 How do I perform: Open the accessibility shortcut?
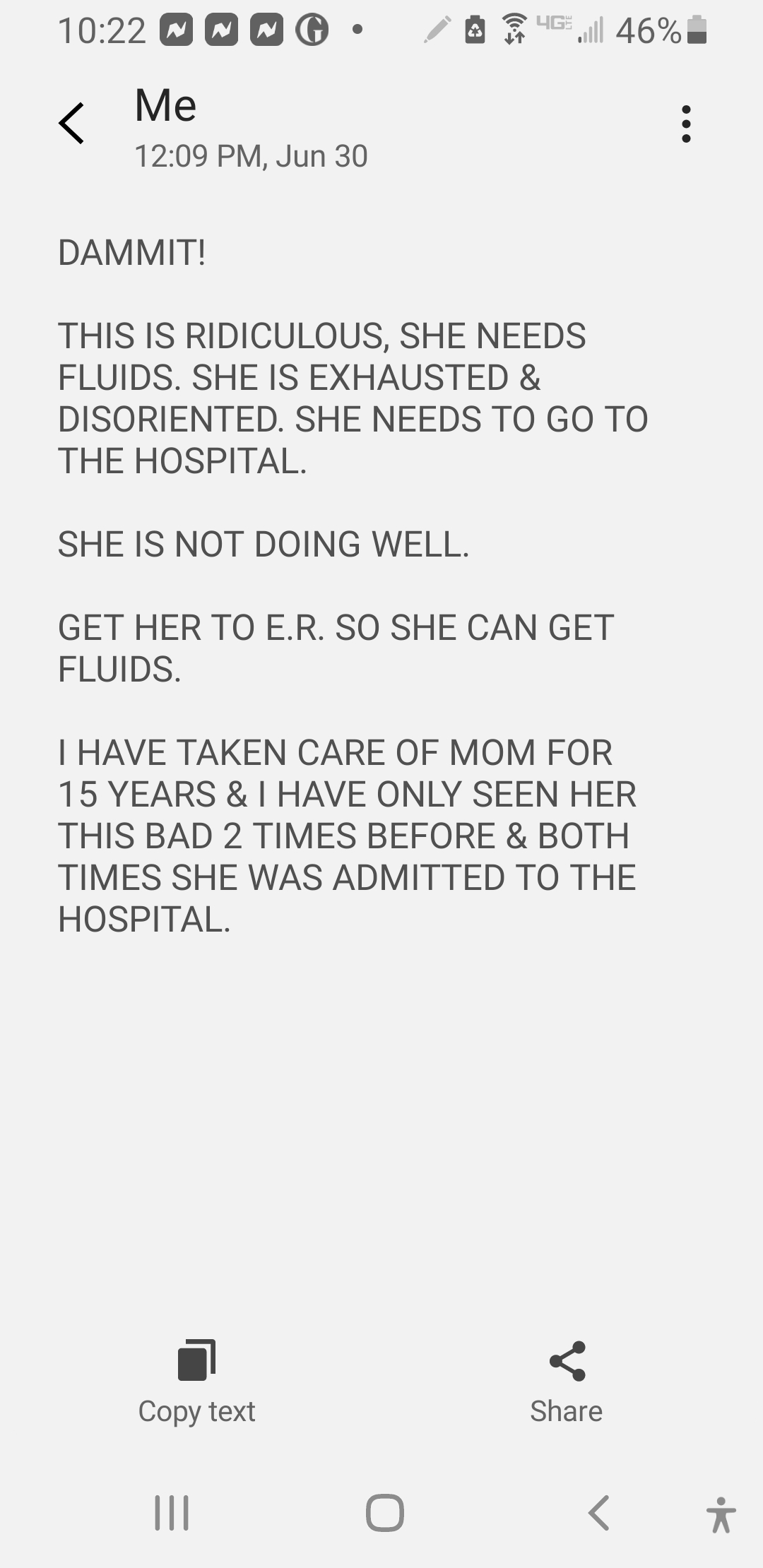[721, 1514]
